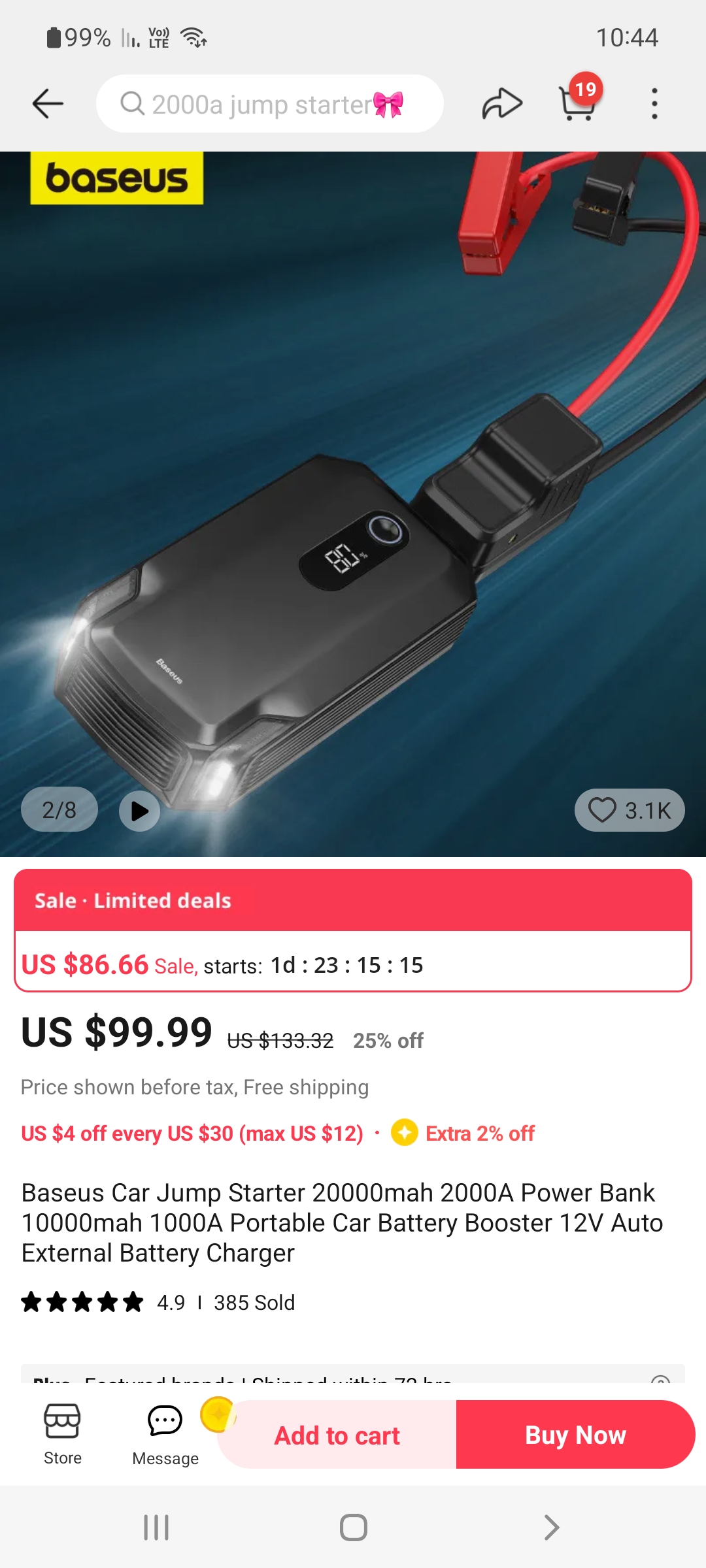Open the shopping cart

[578, 102]
